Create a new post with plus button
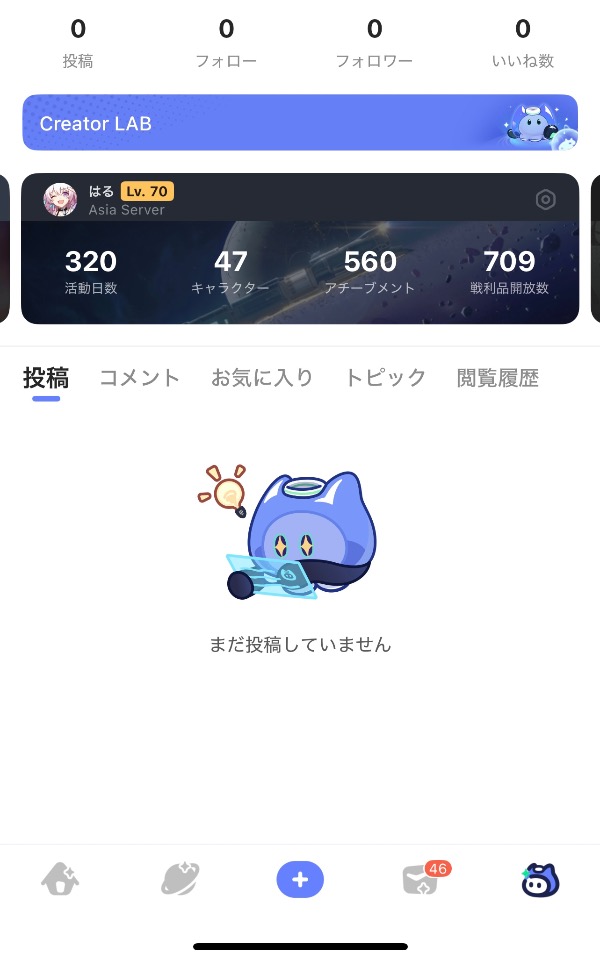600x961 pixels. tap(300, 880)
